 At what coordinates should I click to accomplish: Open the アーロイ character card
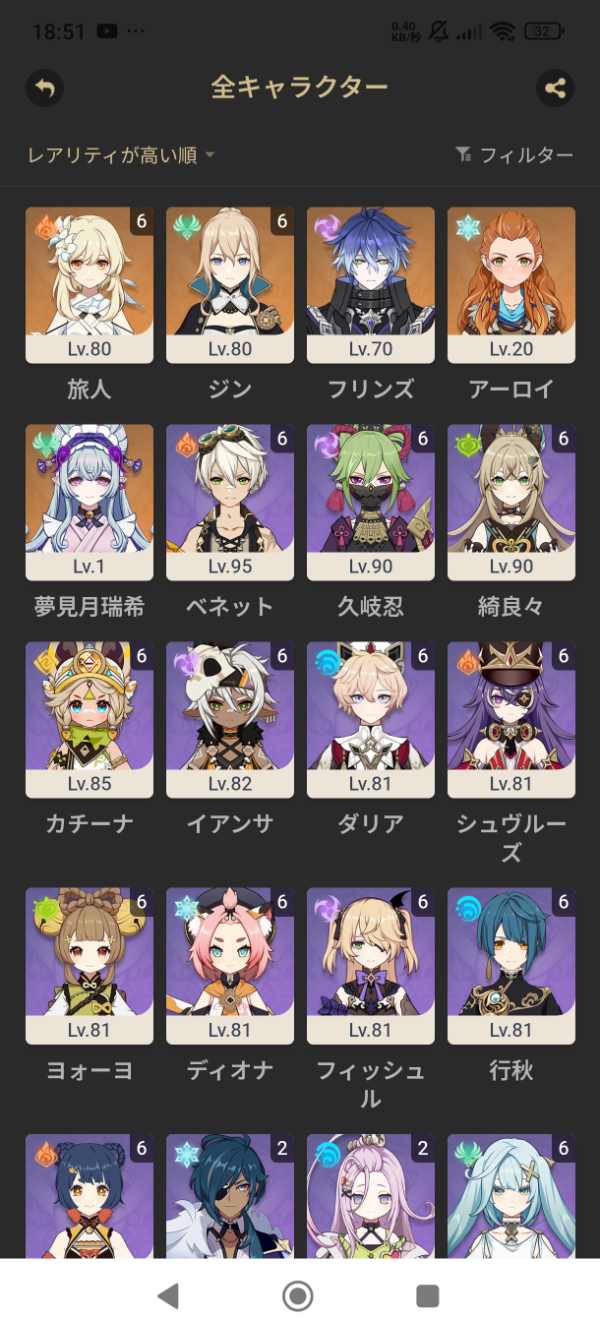click(511, 285)
